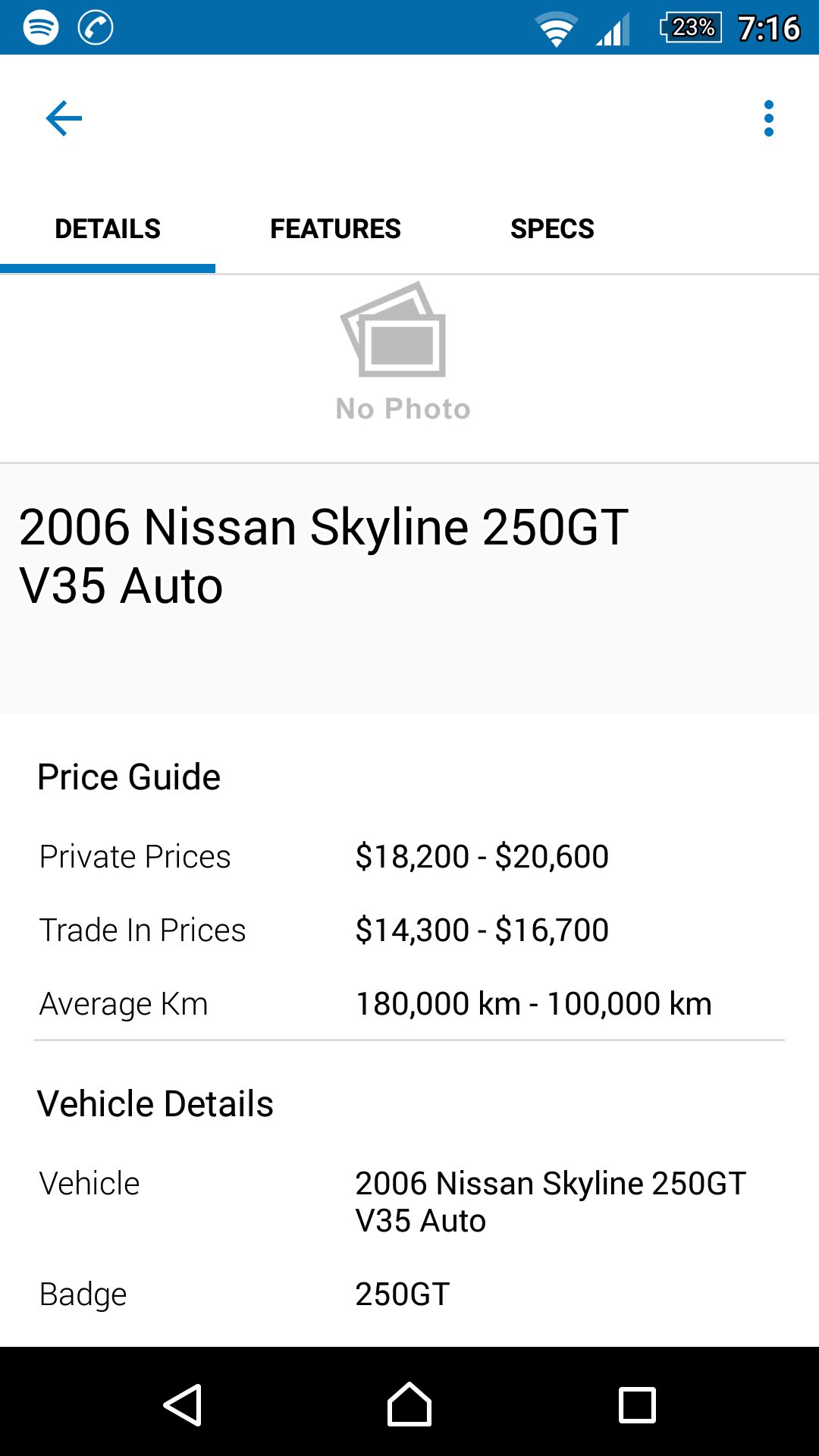The width and height of the screenshot is (819, 1456).
Task: Tap the blue back arrow
Action: coord(64,118)
